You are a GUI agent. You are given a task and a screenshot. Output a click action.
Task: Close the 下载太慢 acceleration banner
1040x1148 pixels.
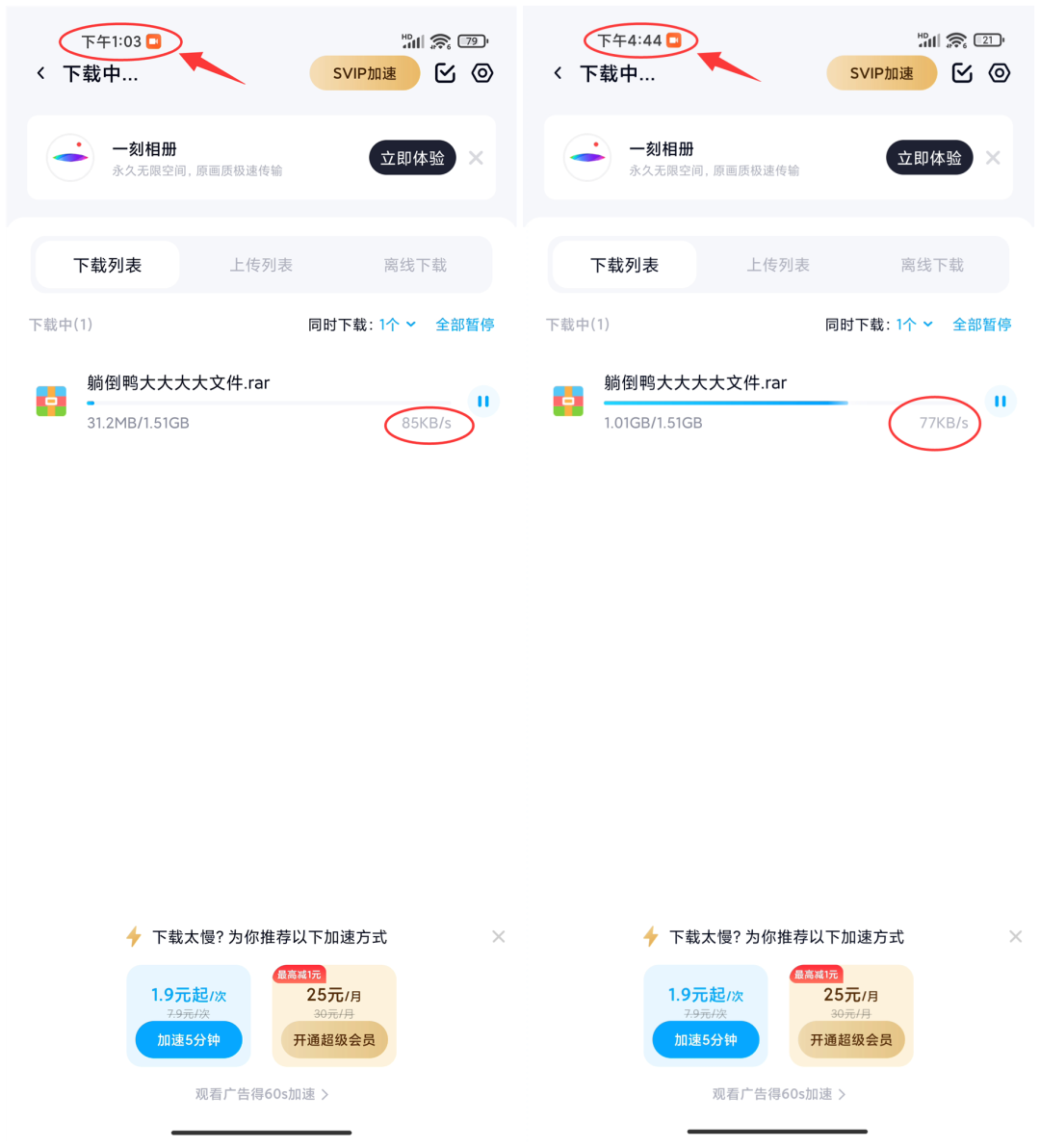coord(498,935)
